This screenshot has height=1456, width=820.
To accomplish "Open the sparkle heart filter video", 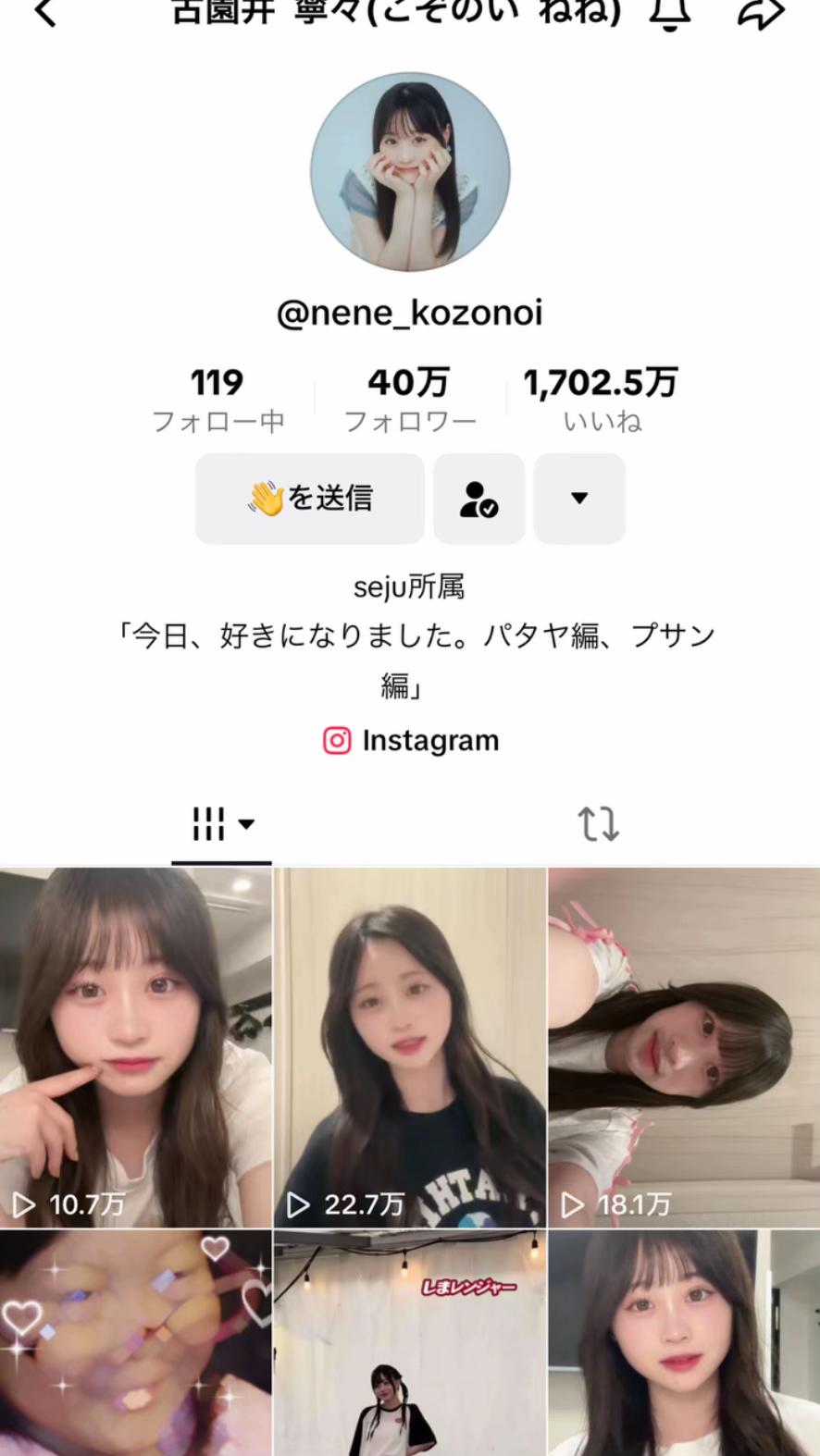I will point(136,1343).
